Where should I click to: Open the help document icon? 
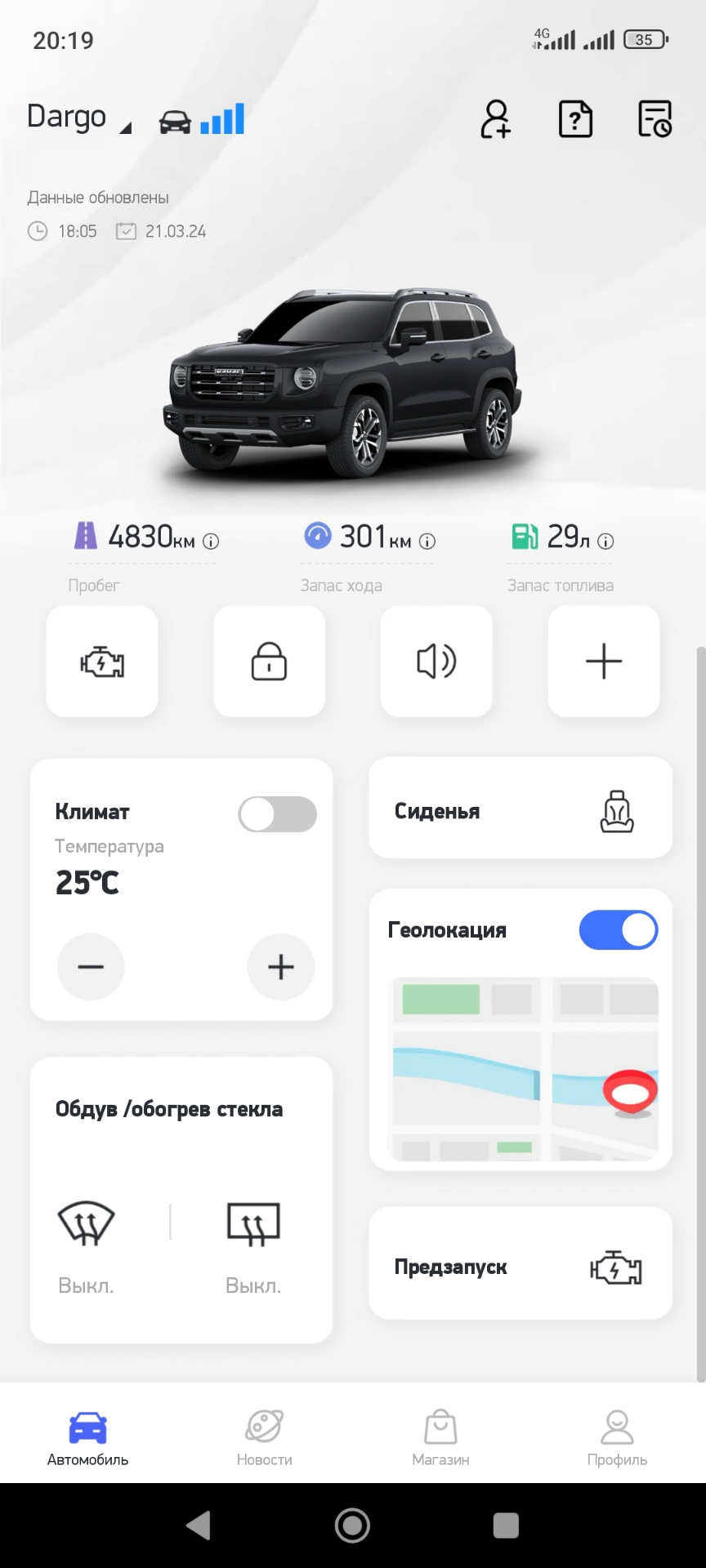click(x=575, y=119)
